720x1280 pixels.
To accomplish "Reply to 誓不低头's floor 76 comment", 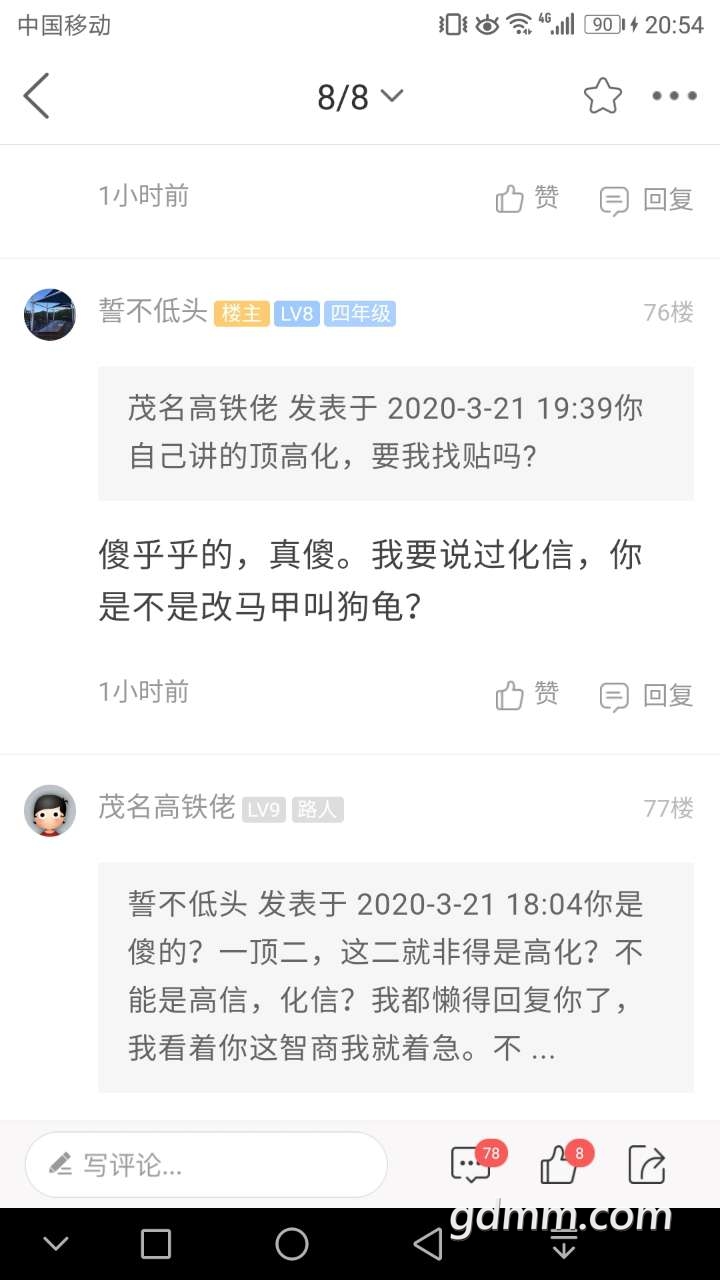I will [647, 695].
